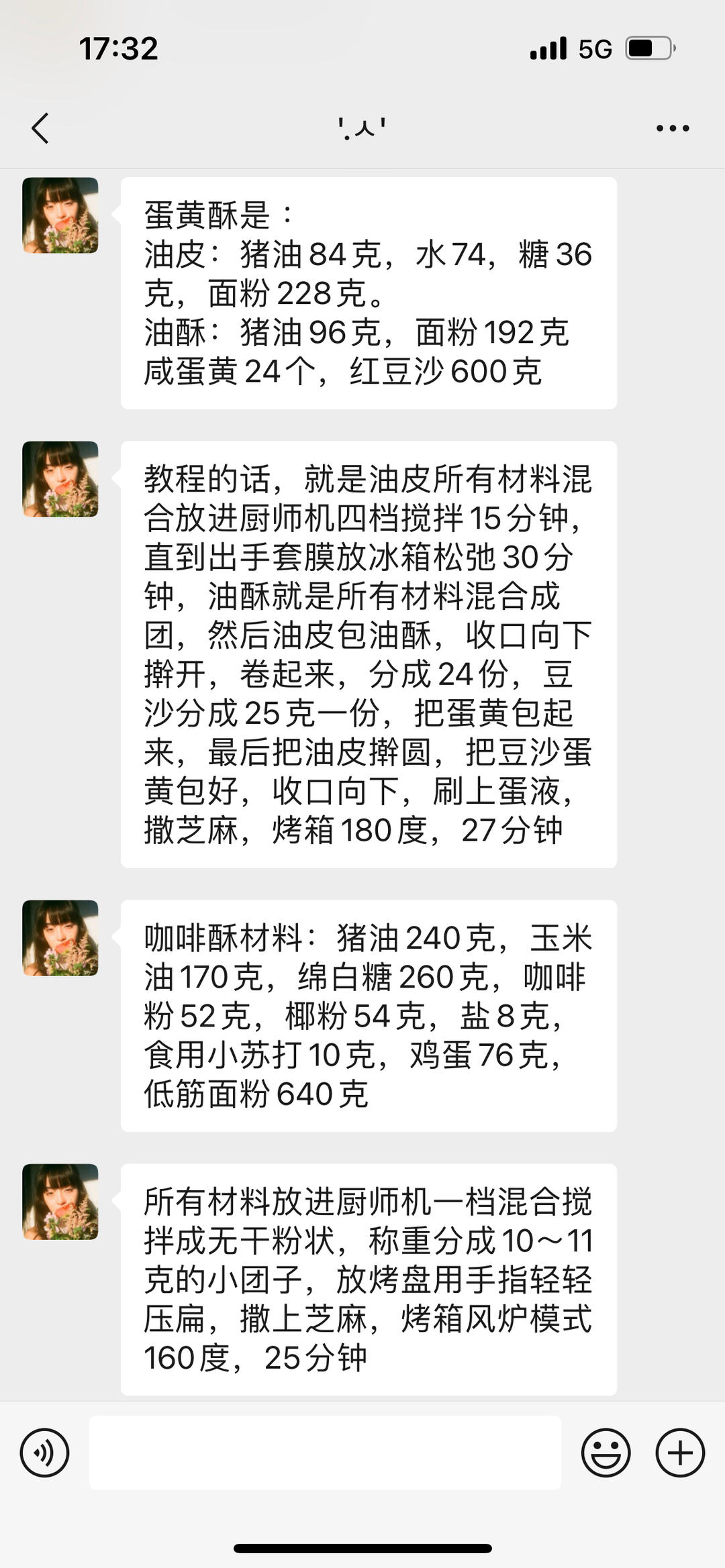The width and height of the screenshot is (725, 1568).
Task: Open the three-dot chat options menu
Action: pyautogui.click(x=673, y=128)
